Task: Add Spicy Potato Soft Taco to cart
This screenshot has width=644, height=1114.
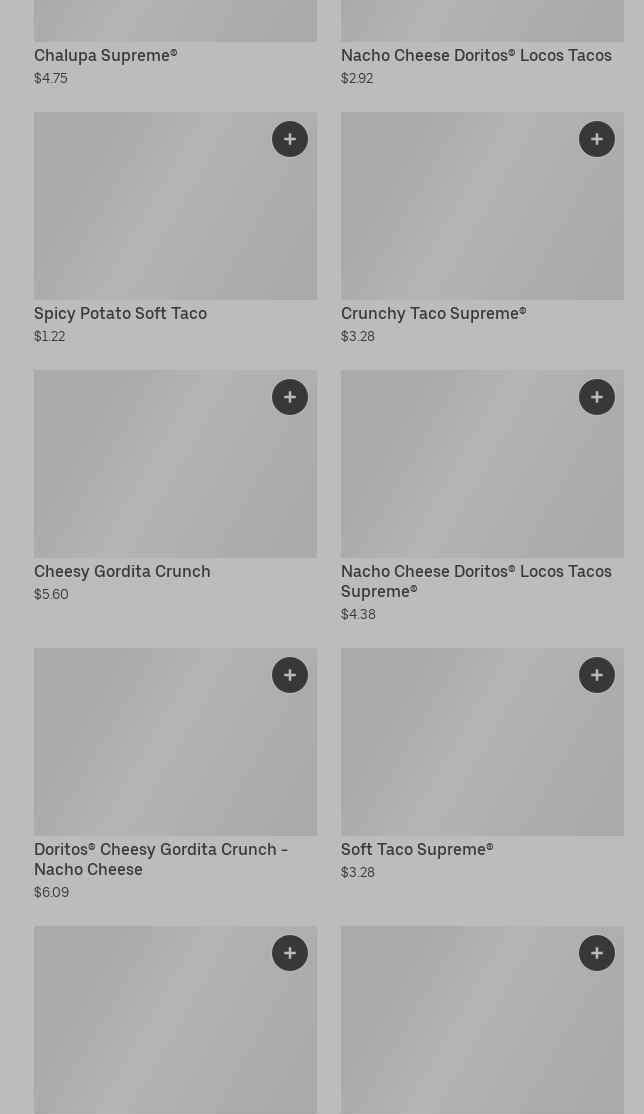Action: [x=290, y=139]
